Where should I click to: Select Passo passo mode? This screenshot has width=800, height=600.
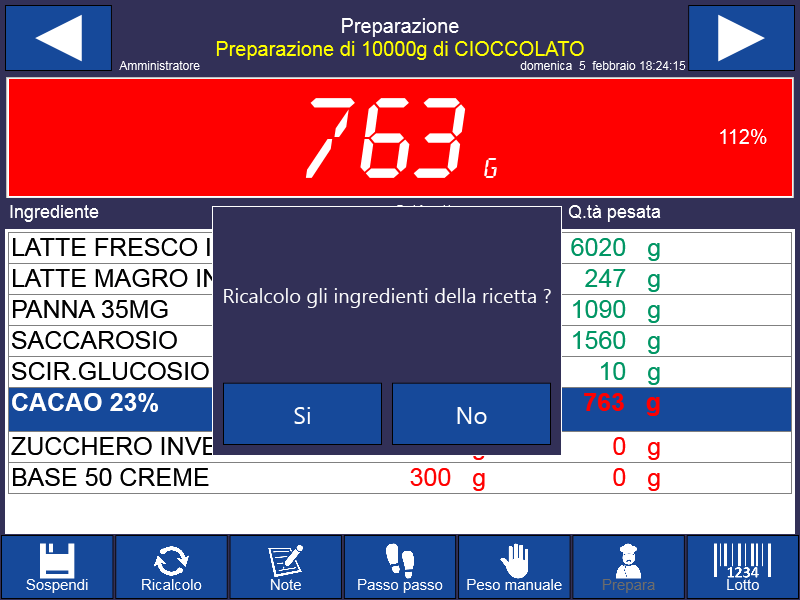(x=399, y=567)
